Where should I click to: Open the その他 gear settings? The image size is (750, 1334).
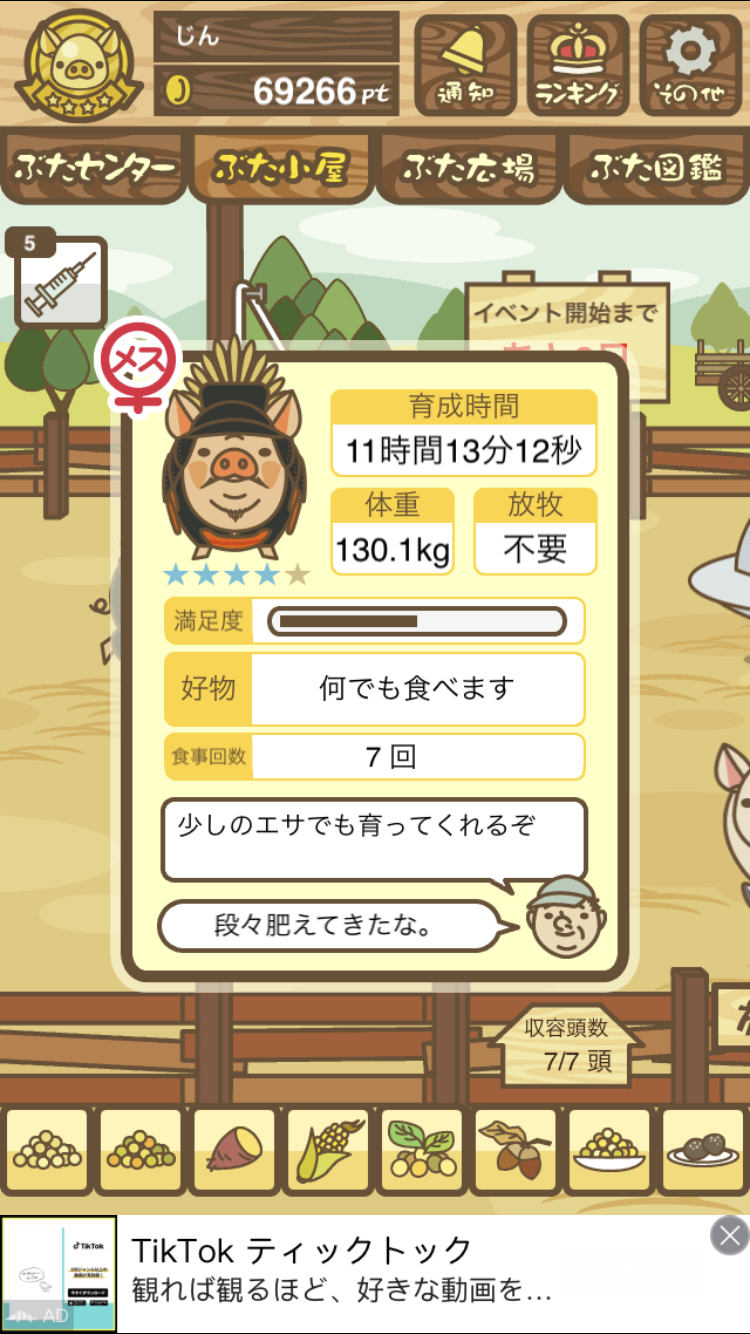tap(691, 65)
